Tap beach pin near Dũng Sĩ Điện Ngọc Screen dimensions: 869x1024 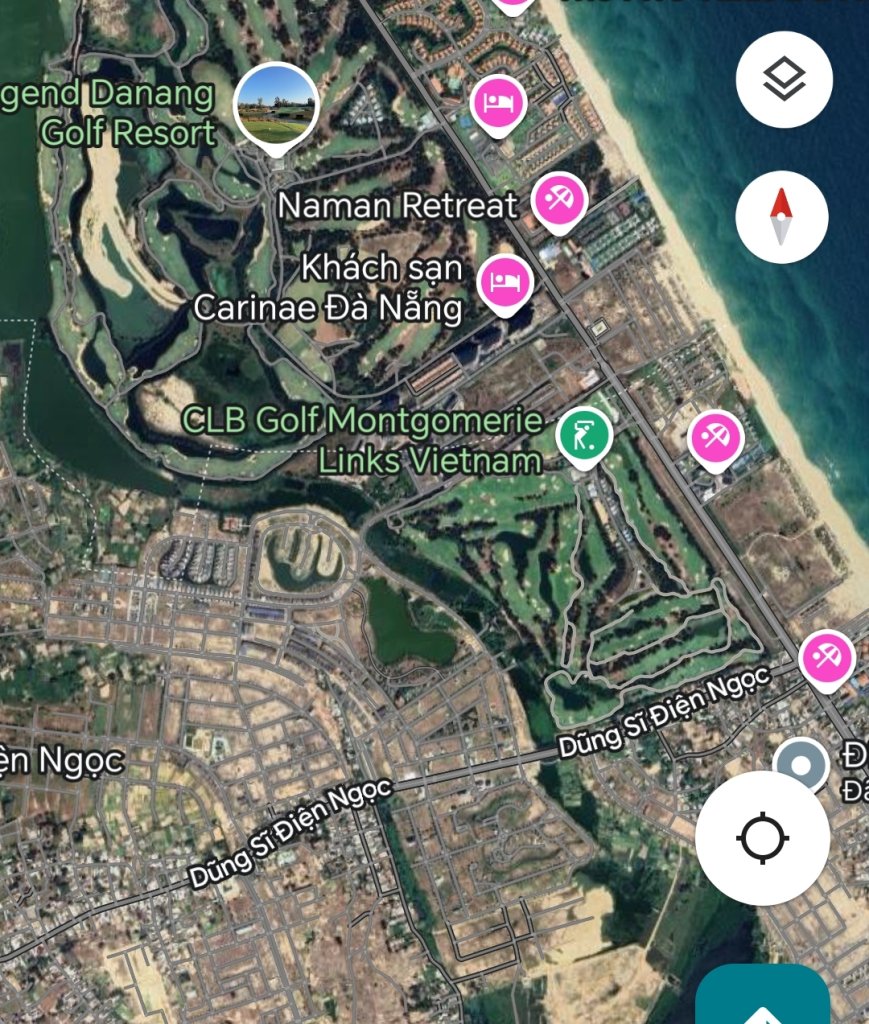[x=827, y=657]
